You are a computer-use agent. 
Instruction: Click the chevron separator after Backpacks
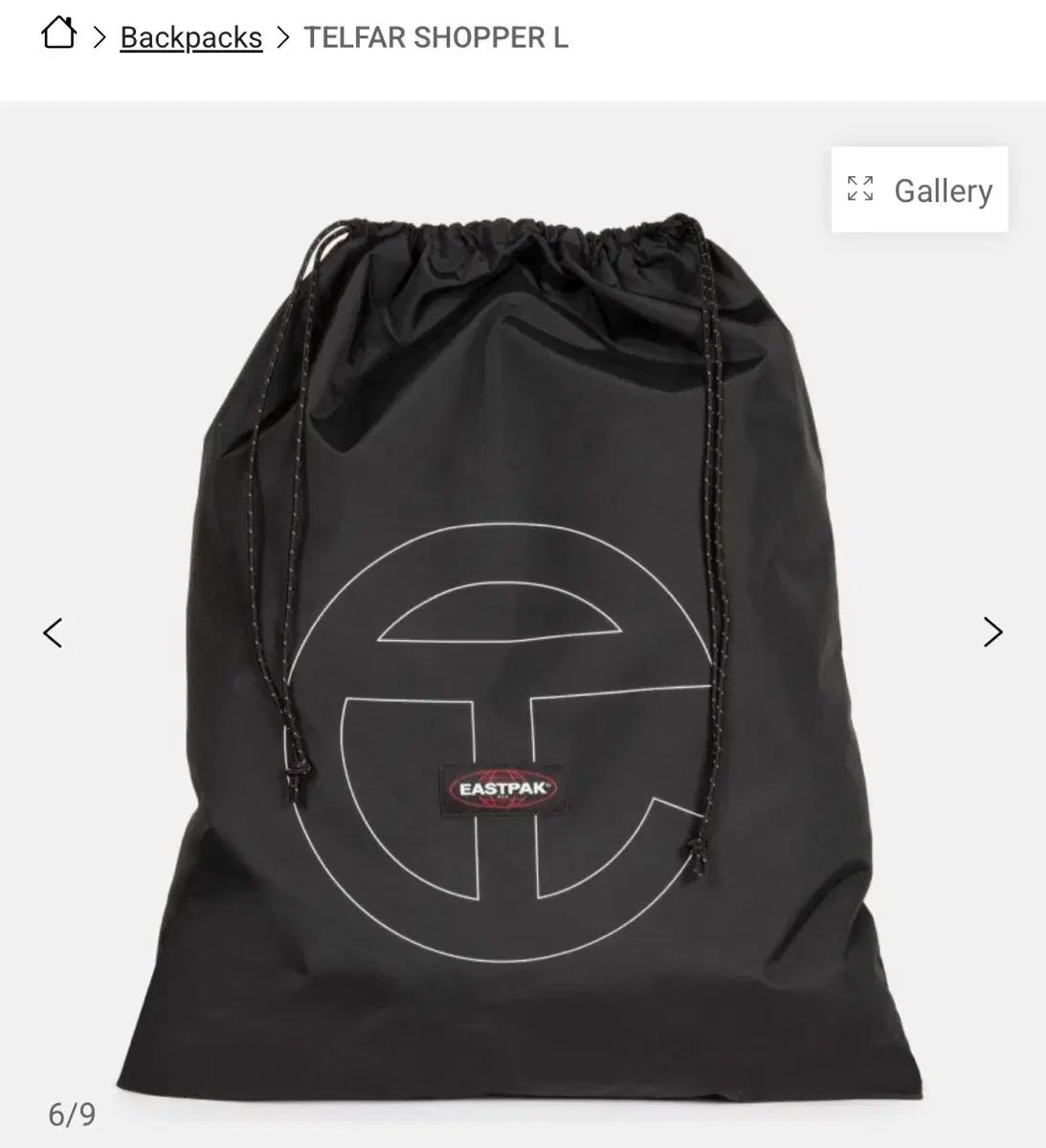pyautogui.click(x=282, y=36)
